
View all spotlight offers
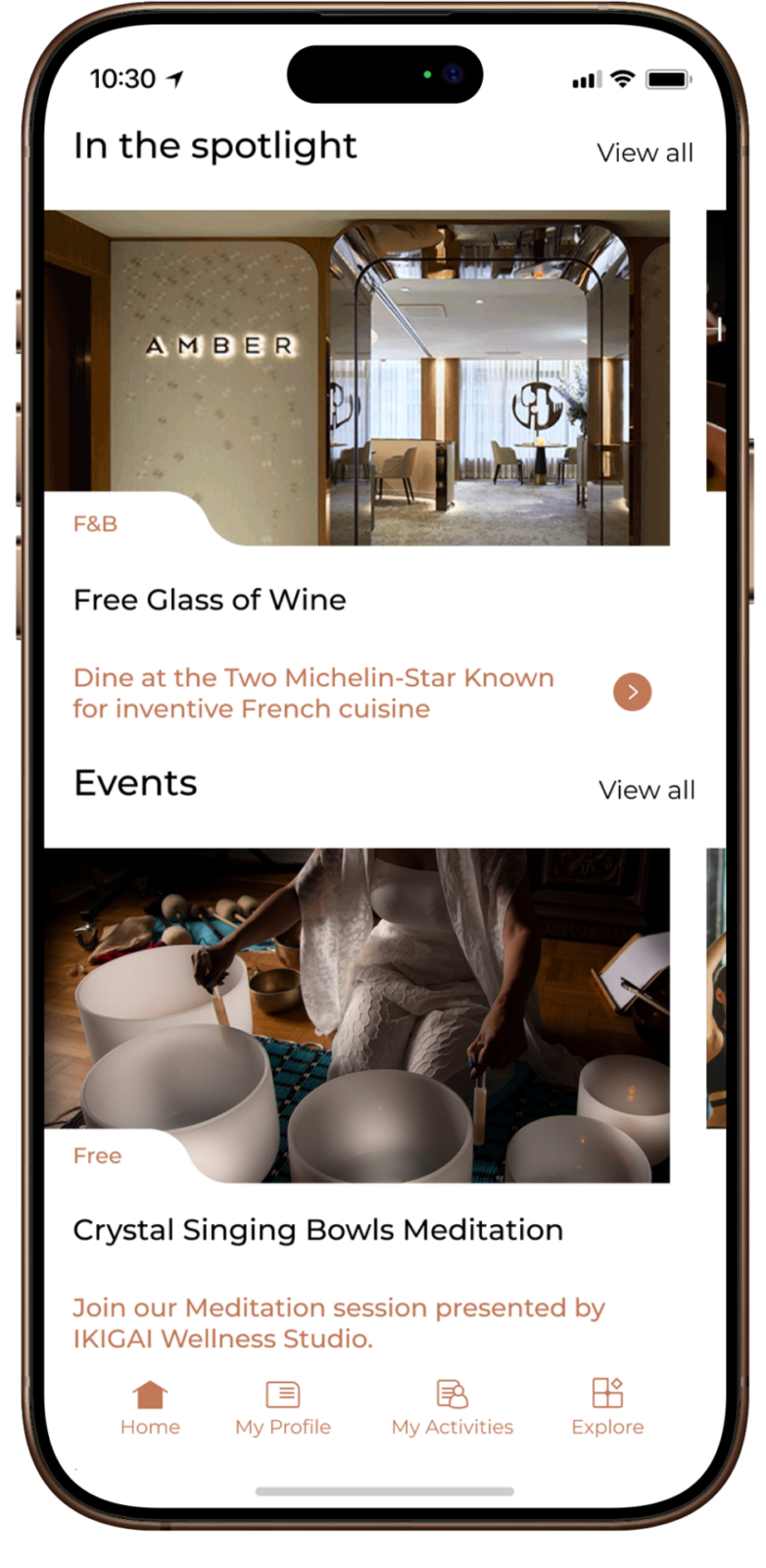pyautogui.click(x=645, y=153)
